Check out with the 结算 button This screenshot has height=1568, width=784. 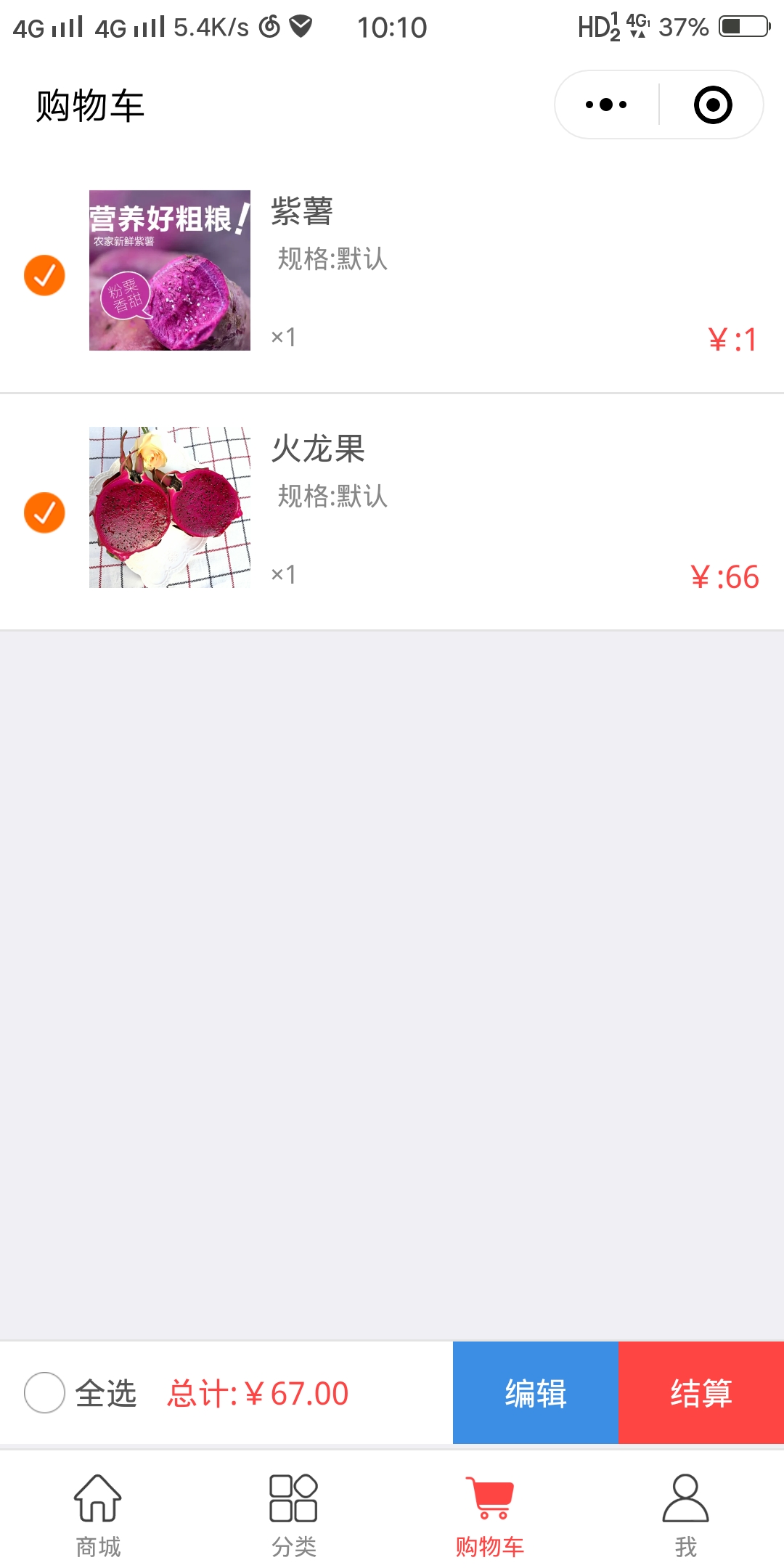point(701,1392)
